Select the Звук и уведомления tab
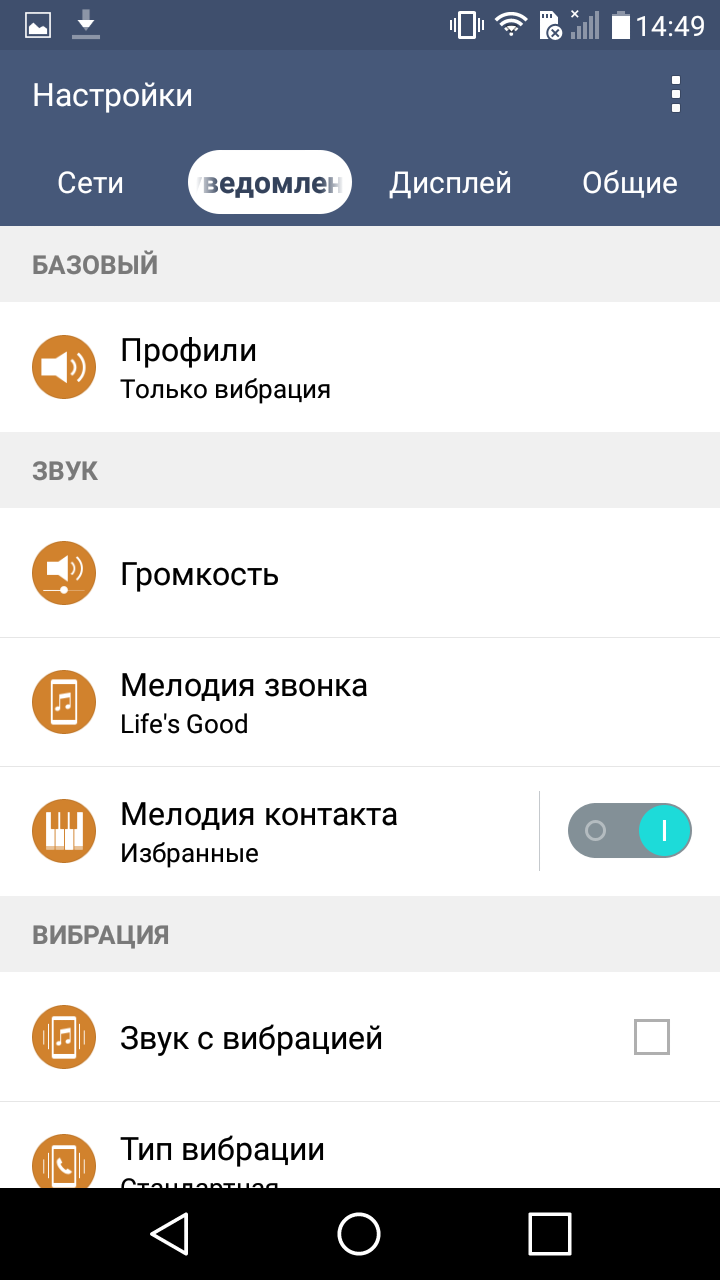 tap(270, 182)
